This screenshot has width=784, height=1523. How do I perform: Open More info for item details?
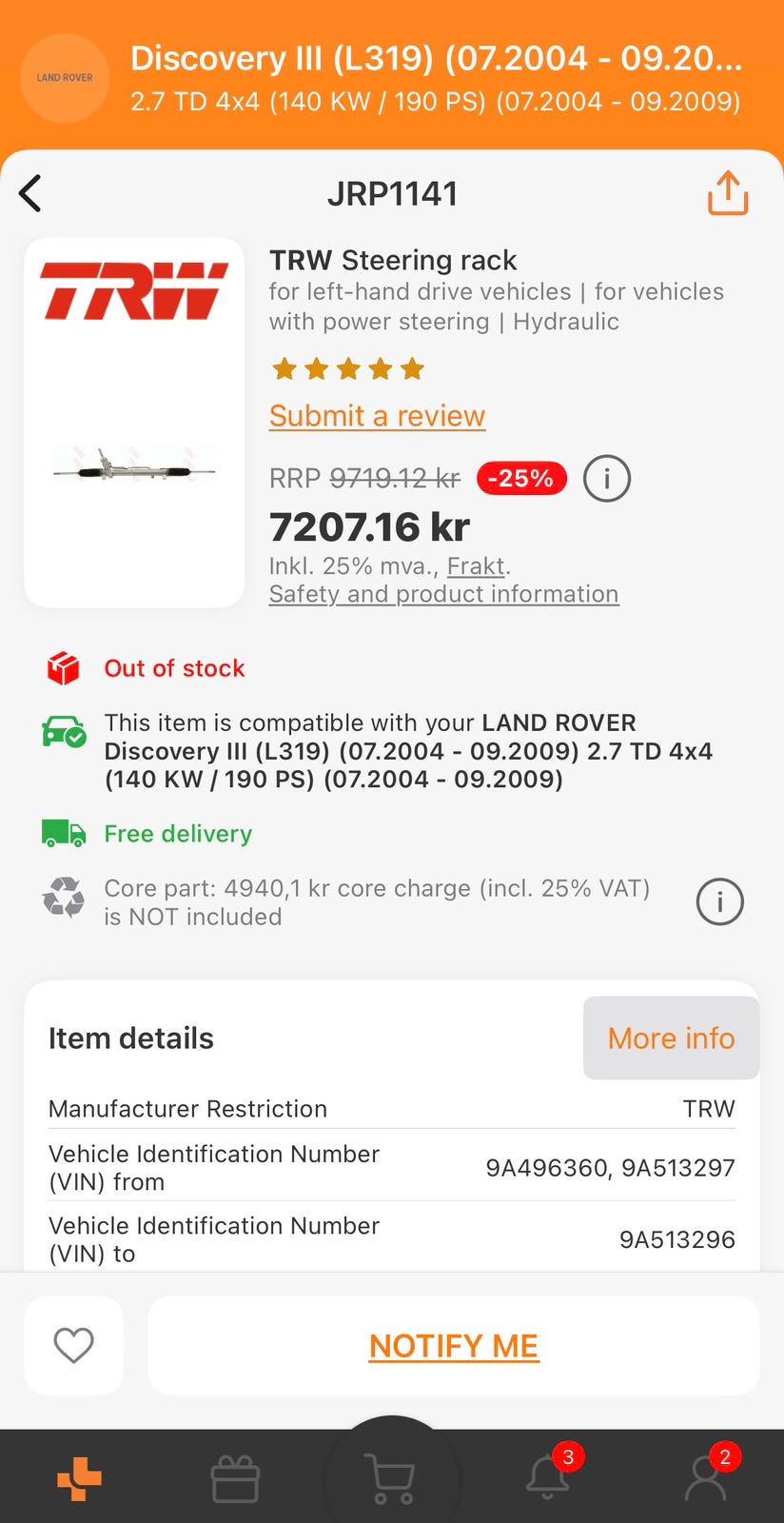click(x=671, y=1038)
